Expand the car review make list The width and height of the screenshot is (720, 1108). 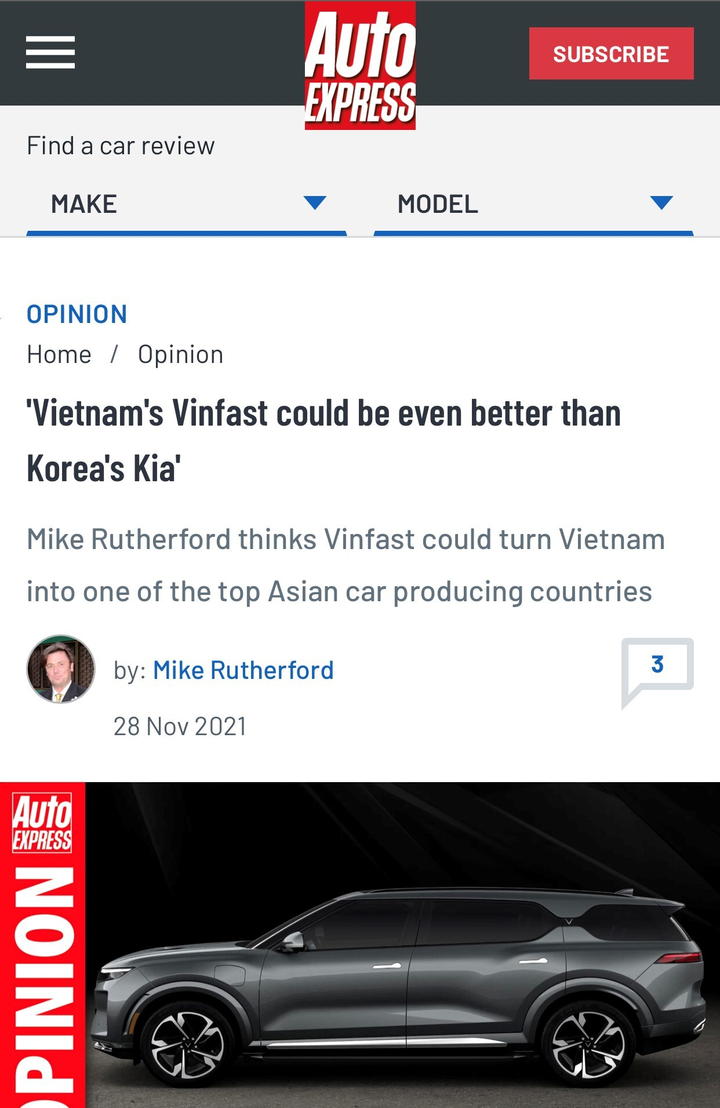(185, 203)
